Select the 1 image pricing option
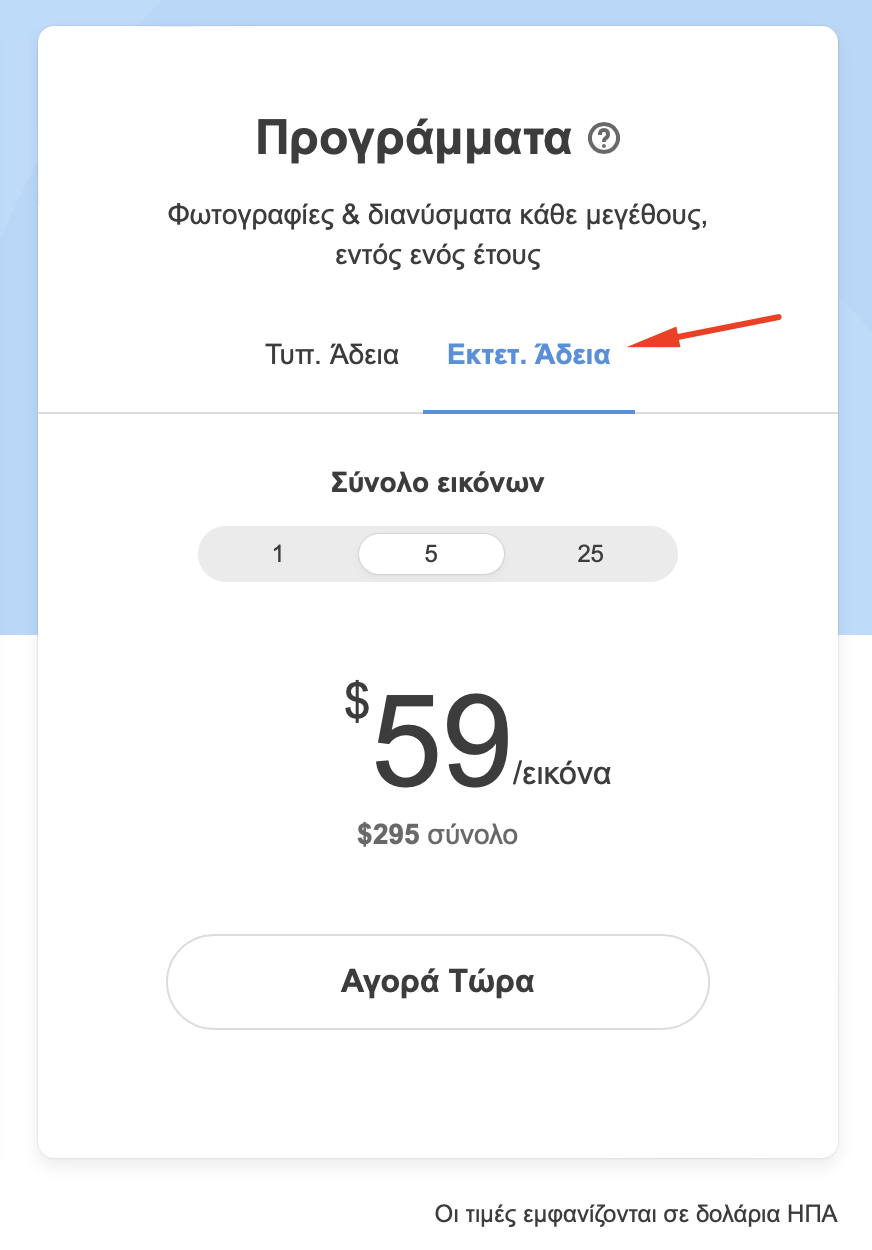 pyautogui.click(x=278, y=553)
